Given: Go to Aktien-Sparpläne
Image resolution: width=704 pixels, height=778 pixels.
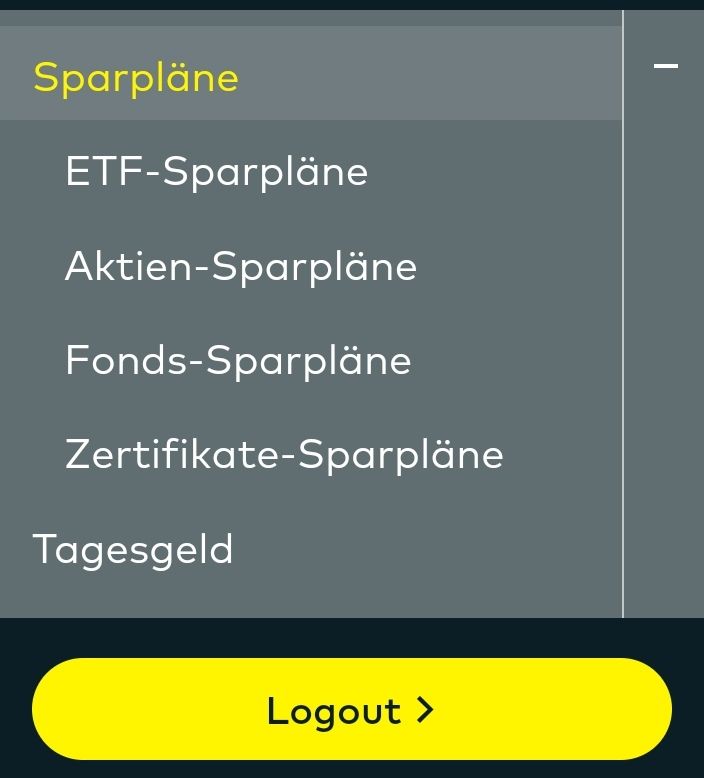Looking at the screenshot, I should 240,267.
